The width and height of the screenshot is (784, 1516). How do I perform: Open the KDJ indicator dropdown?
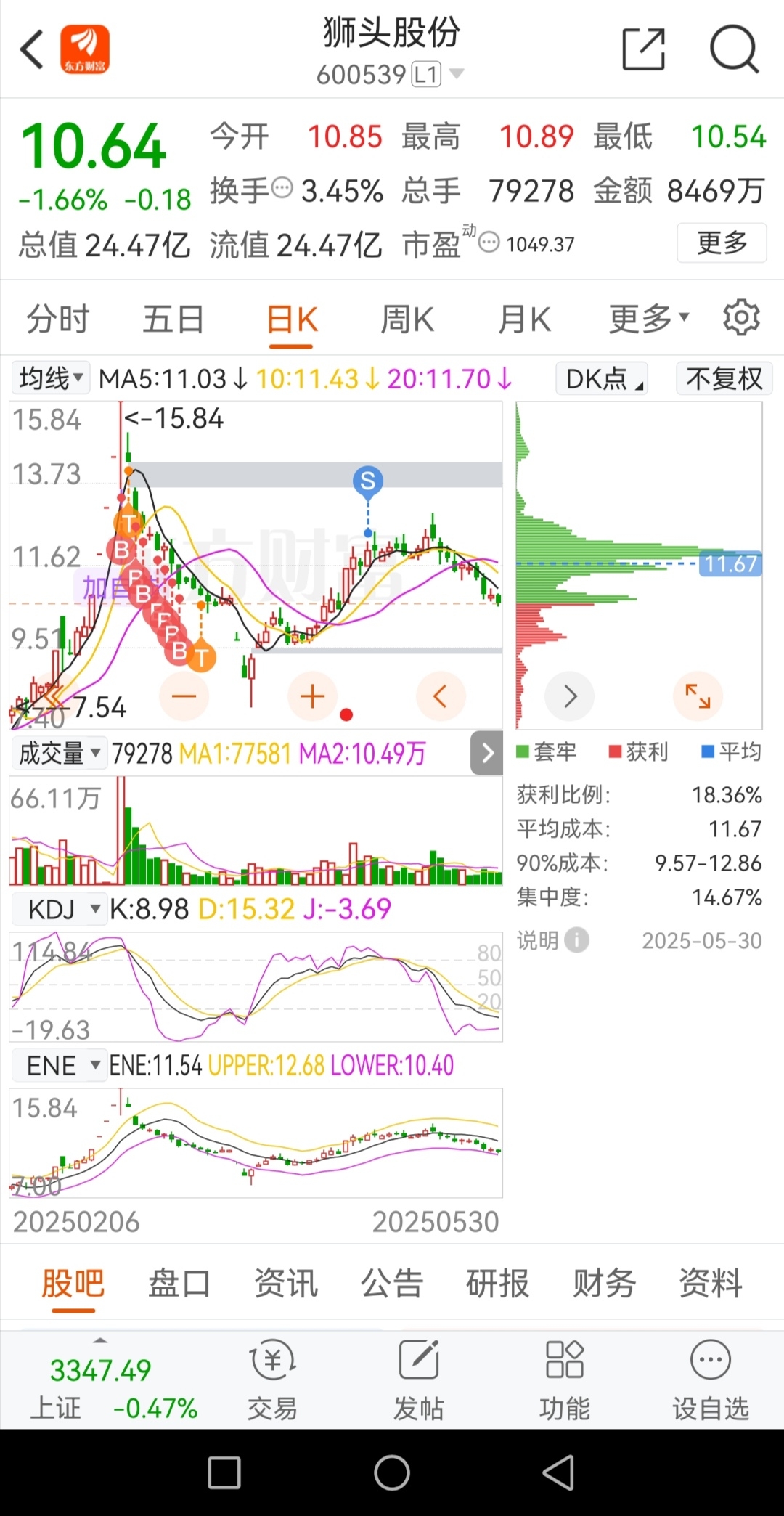(60, 908)
